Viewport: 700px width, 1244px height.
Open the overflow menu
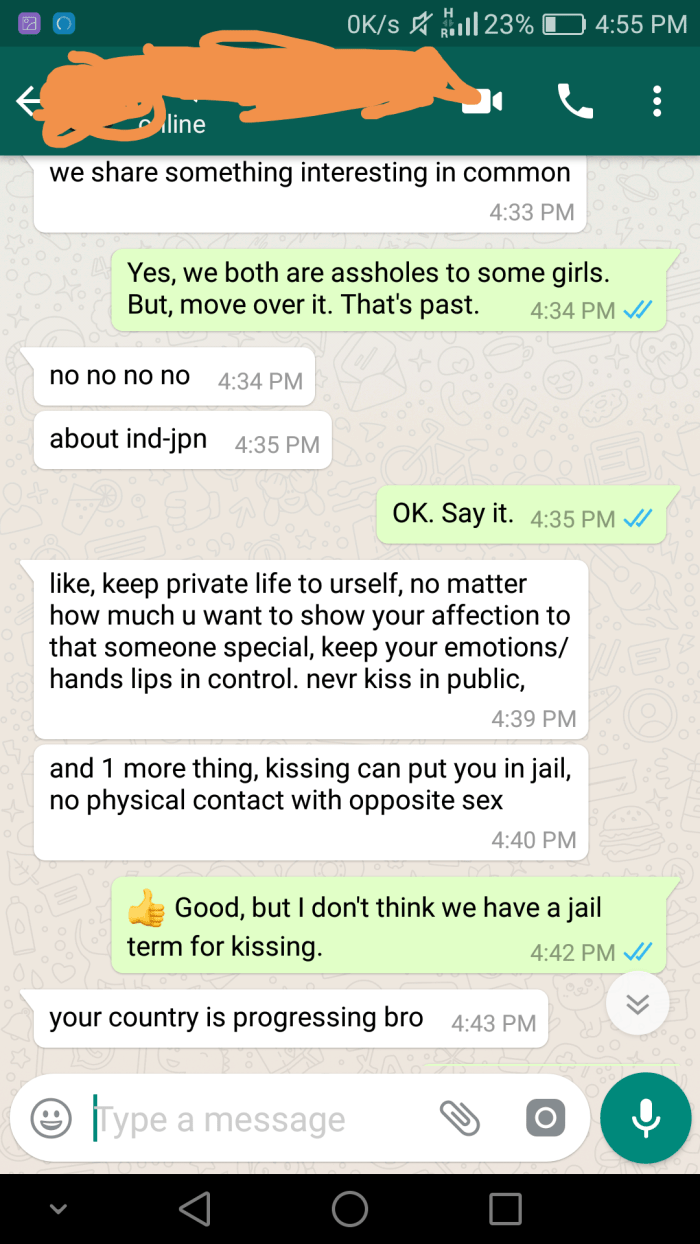(x=656, y=101)
